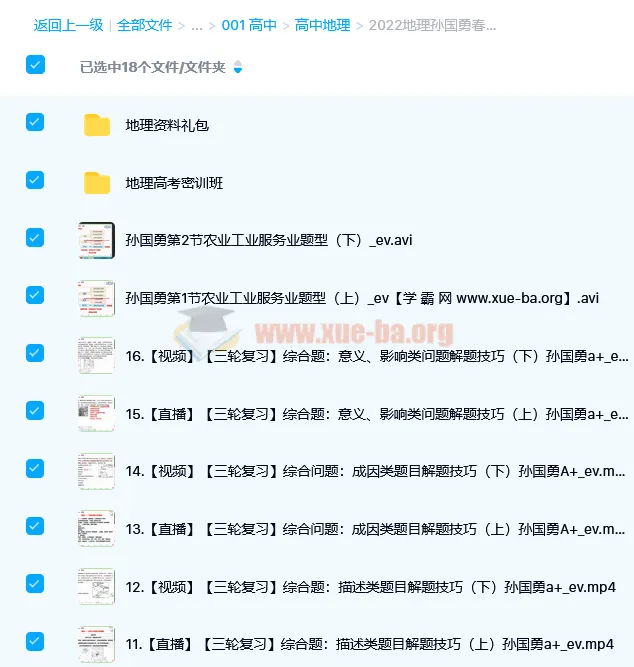
Task: Open 全部文件 breadcrumb
Action: (144, 25)
